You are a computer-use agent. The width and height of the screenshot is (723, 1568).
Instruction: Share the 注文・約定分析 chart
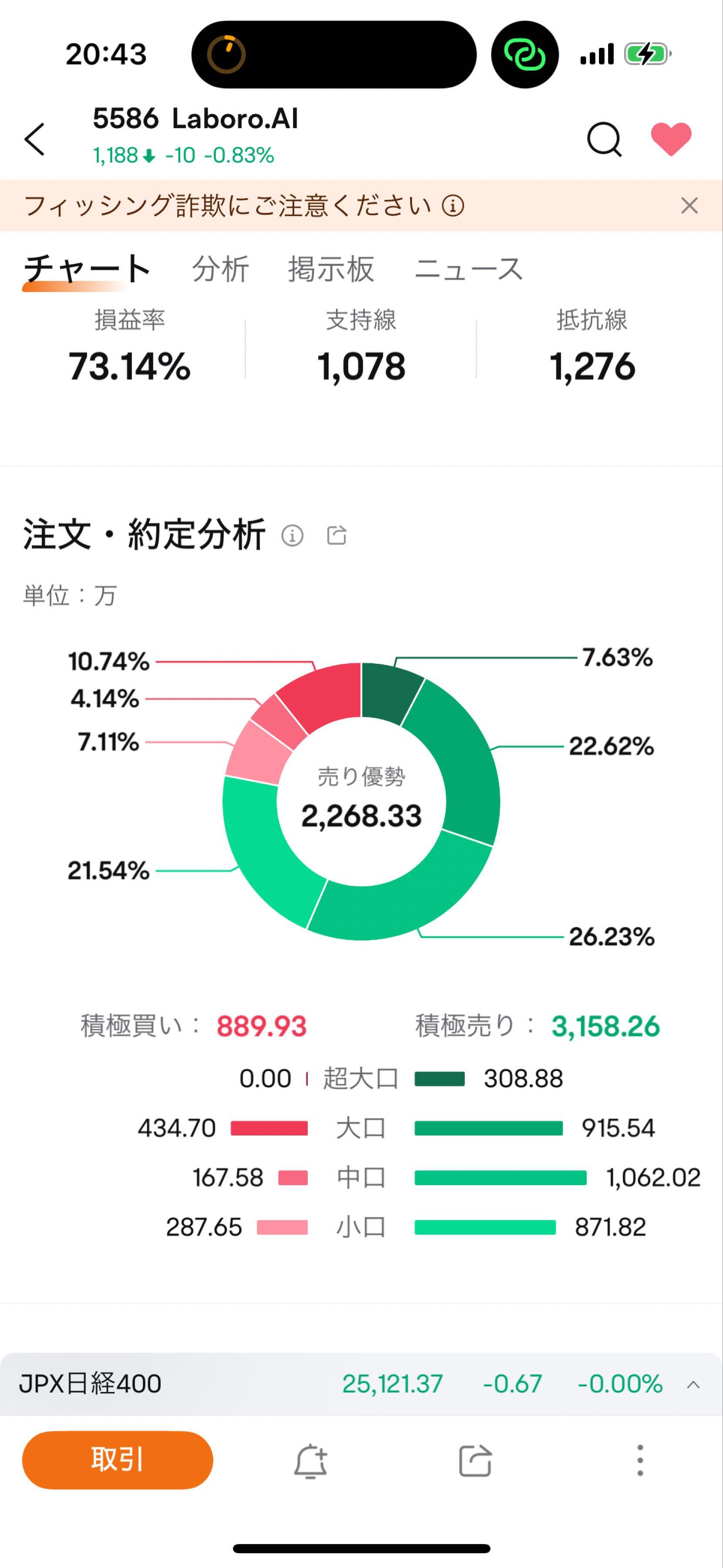336,536
